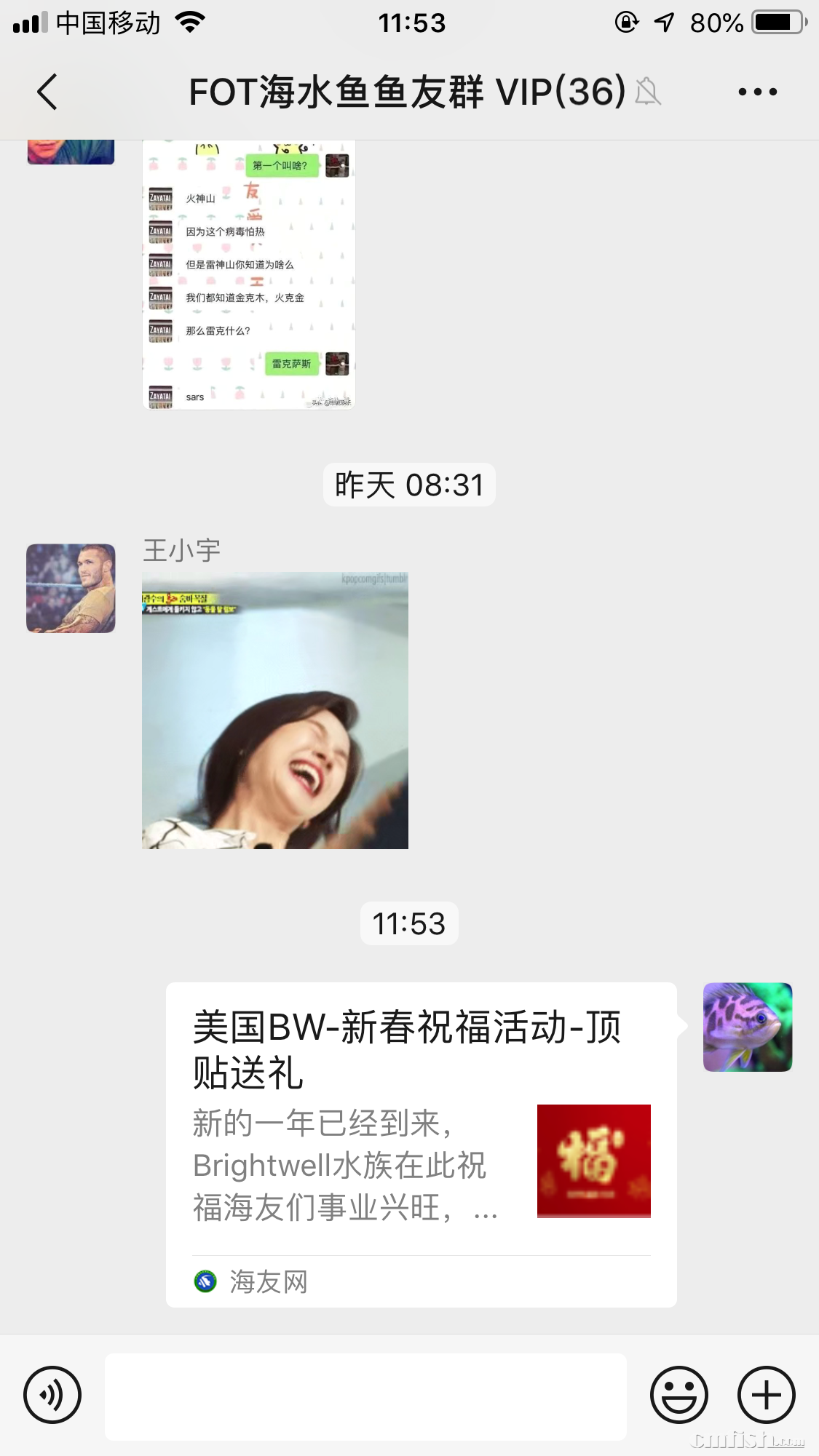Open the purple fish profile avatar
The width and height of the screenshot is (819, 1456).
[747, 1027]
